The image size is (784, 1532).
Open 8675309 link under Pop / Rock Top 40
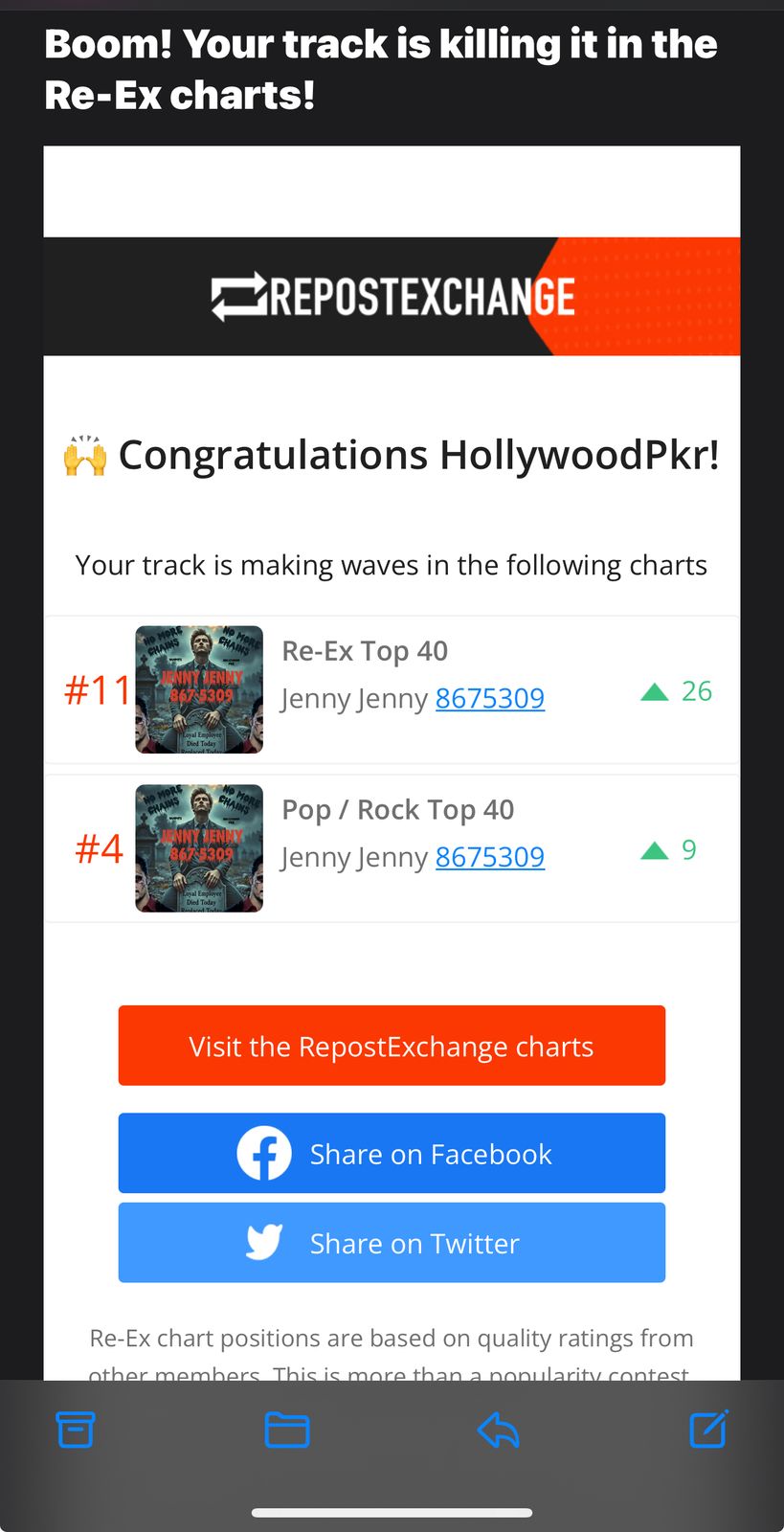(x=489, y=857)
